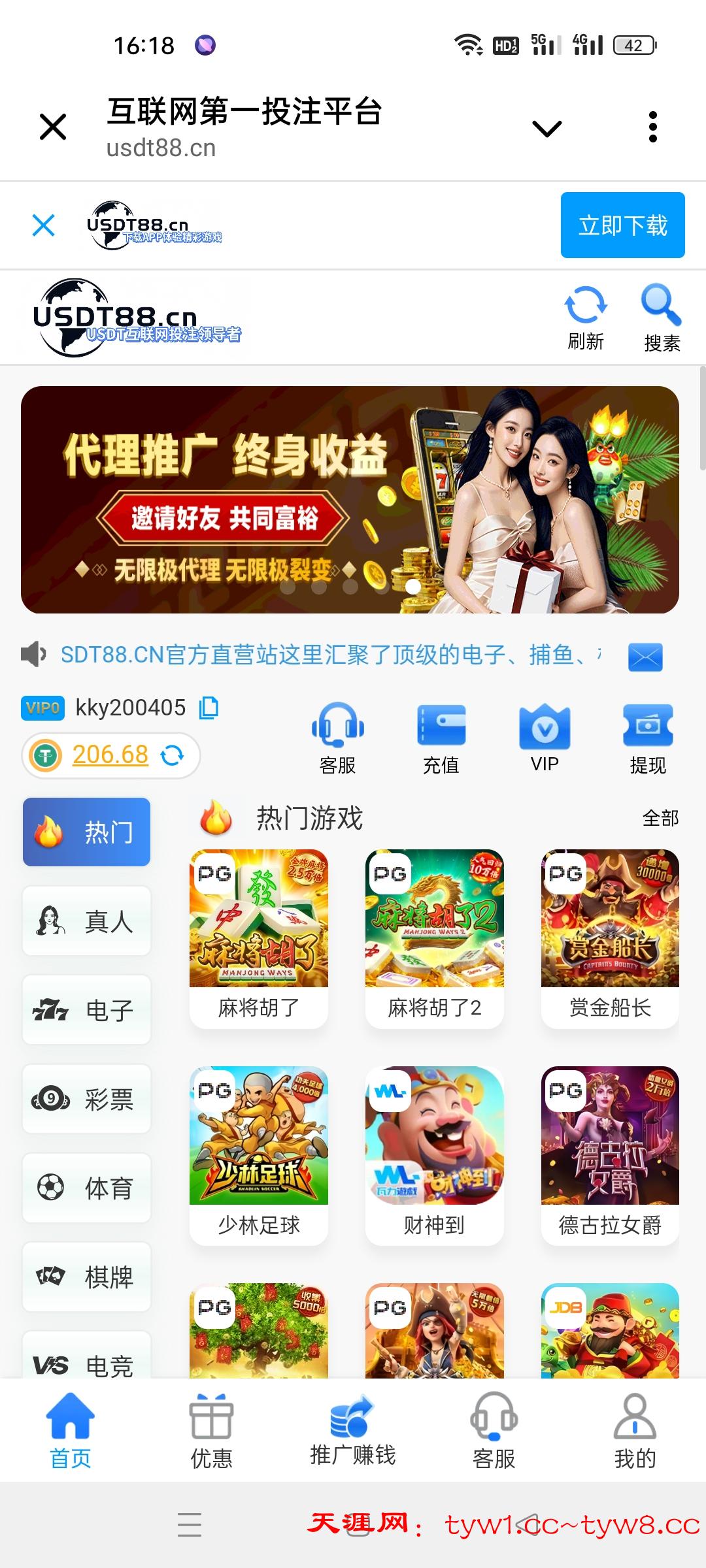The height and width of the screenshot is (1568, 706).
Task: Close the in-app browser page
Action: pos(53,127)
